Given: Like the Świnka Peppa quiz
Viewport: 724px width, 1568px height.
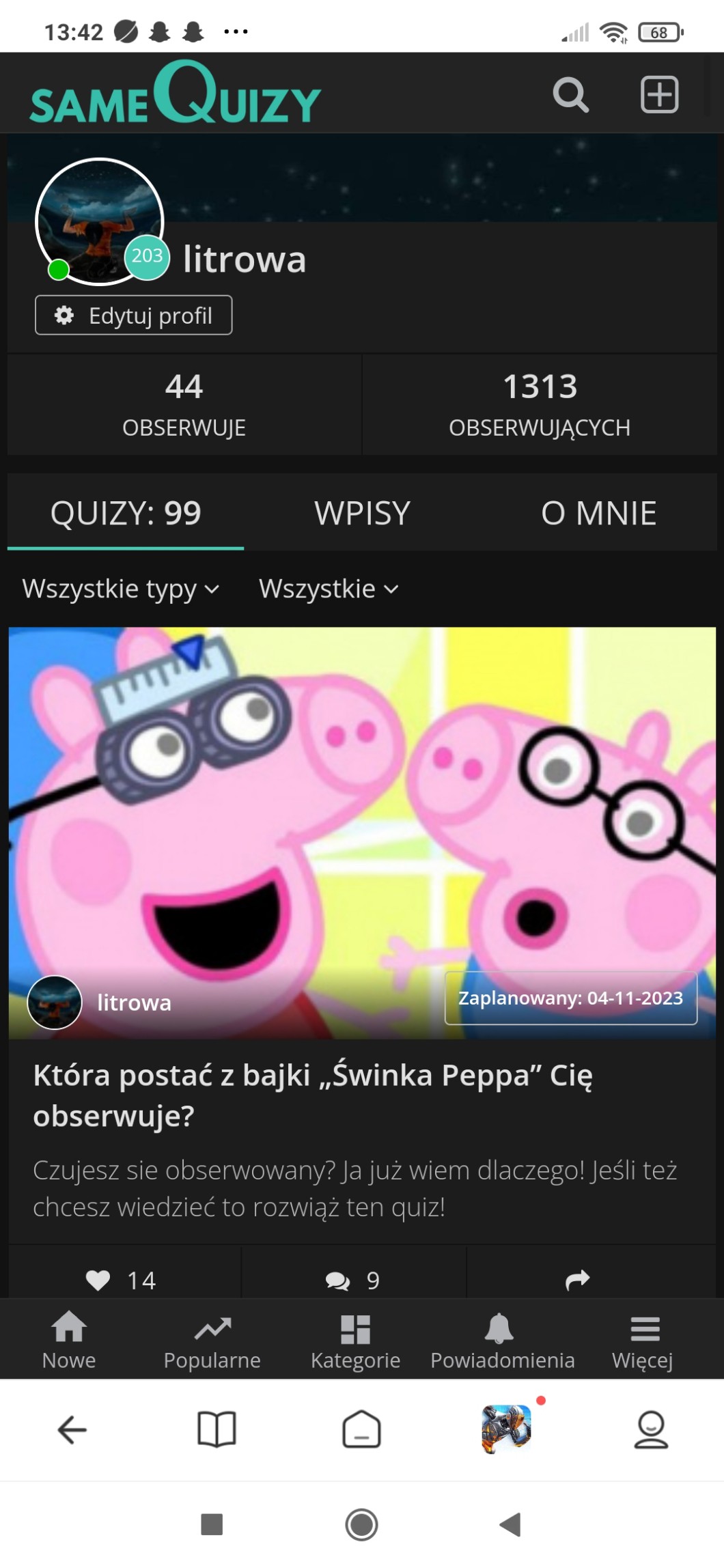Looking at the screenshot, I should tap(121, 1280).
